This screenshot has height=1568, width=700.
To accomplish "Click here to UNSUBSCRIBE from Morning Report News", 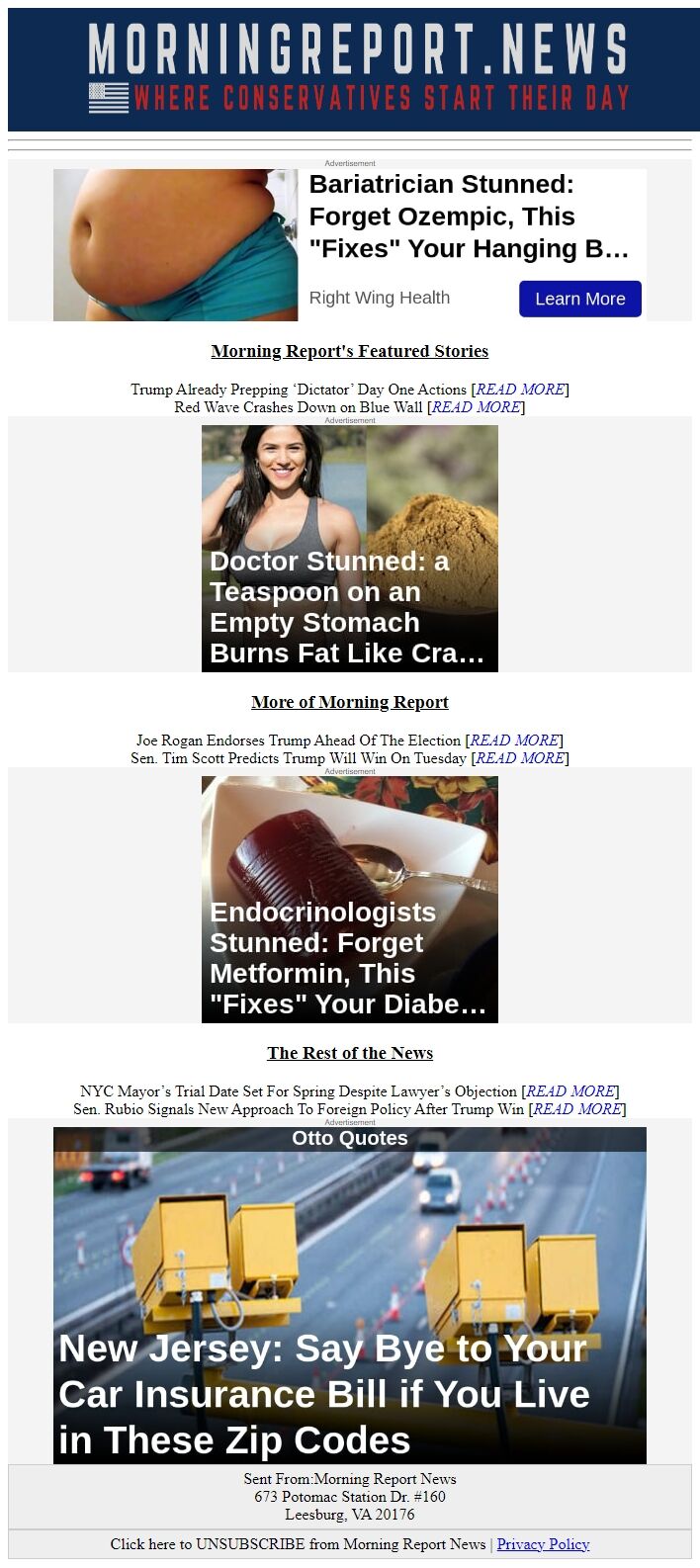I will 298,1544.
